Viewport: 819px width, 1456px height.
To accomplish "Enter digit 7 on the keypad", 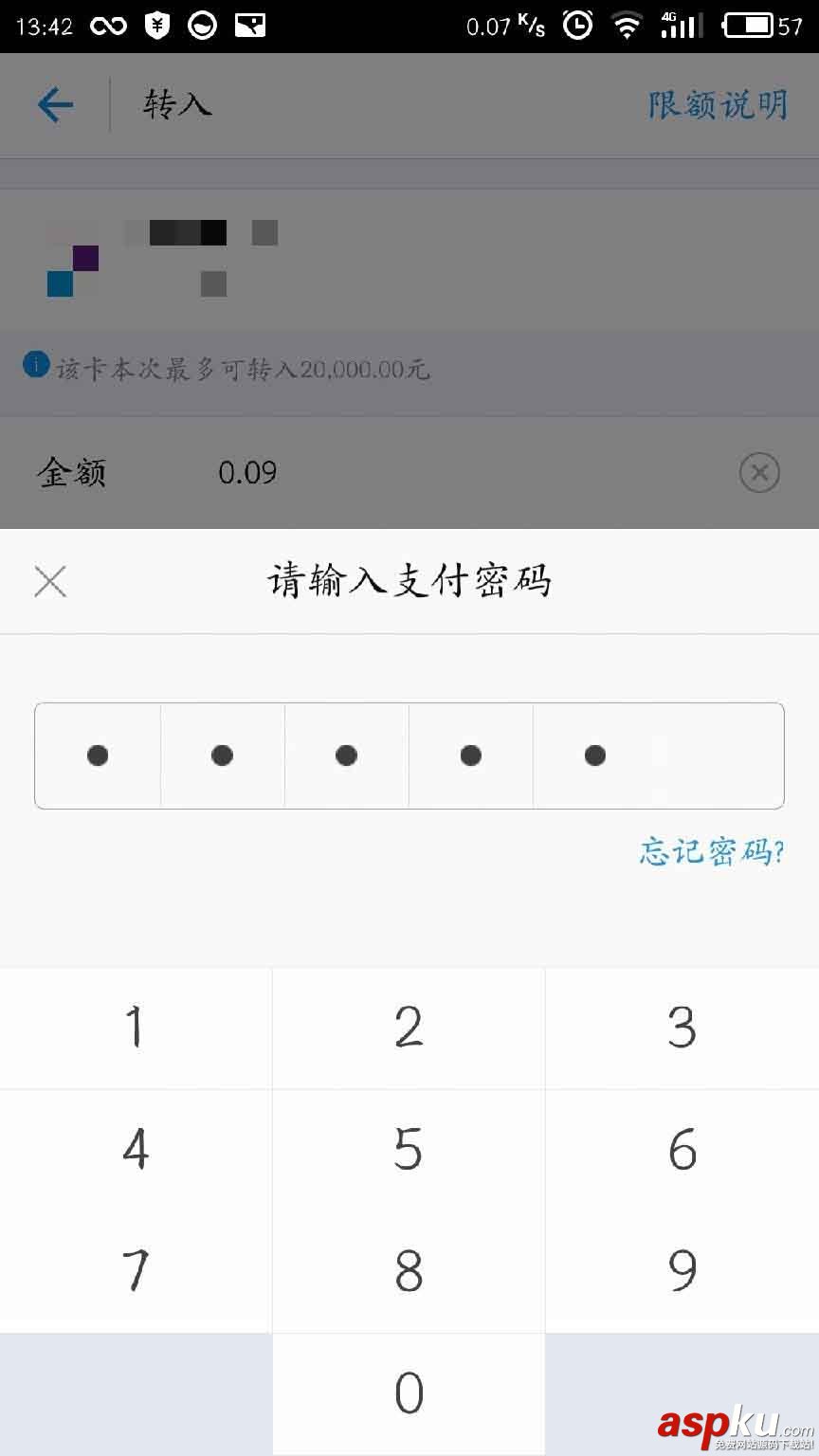I will coord(136,1271).
